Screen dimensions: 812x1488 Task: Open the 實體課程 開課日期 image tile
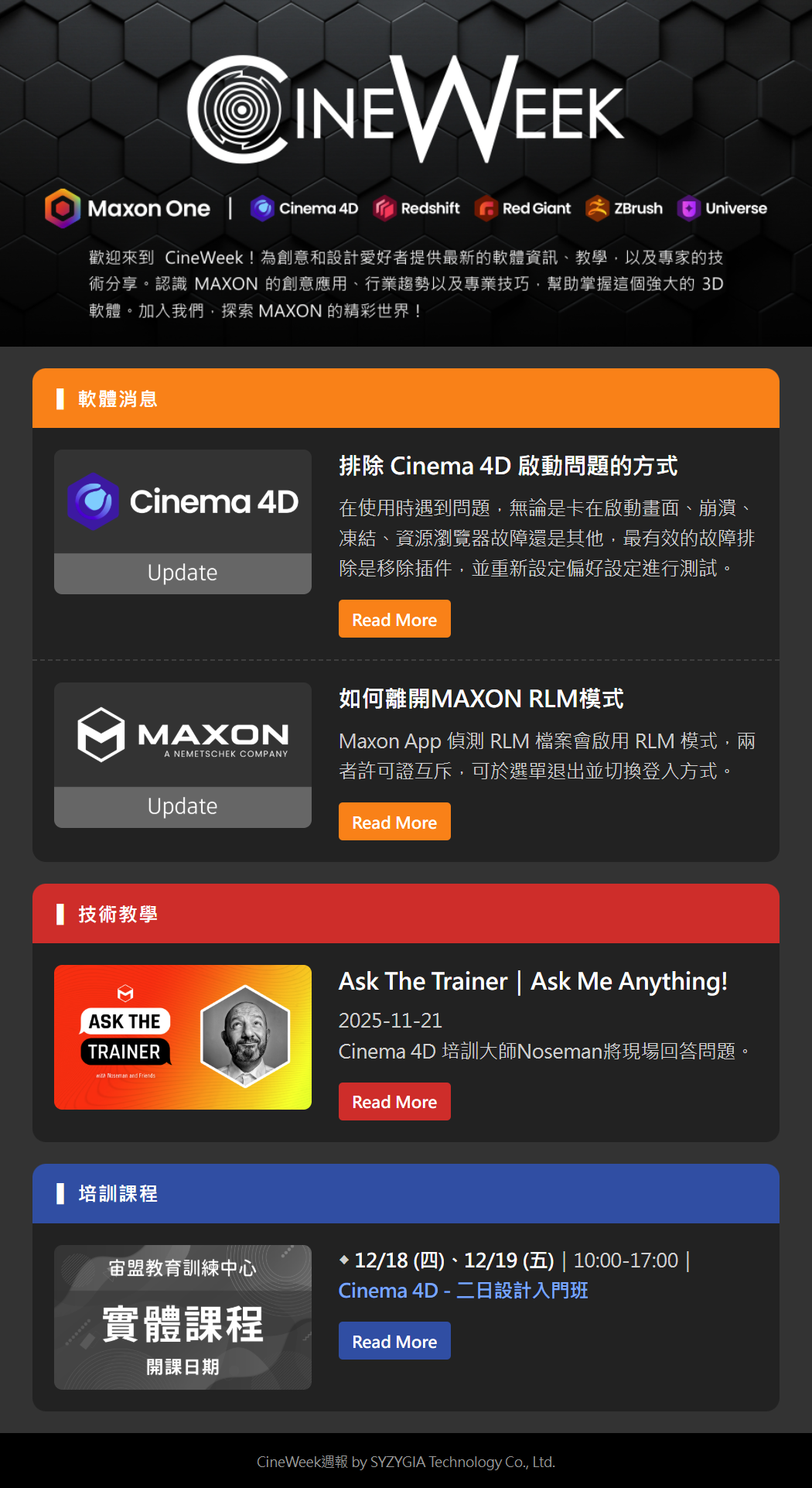(x=183, y=1317)
